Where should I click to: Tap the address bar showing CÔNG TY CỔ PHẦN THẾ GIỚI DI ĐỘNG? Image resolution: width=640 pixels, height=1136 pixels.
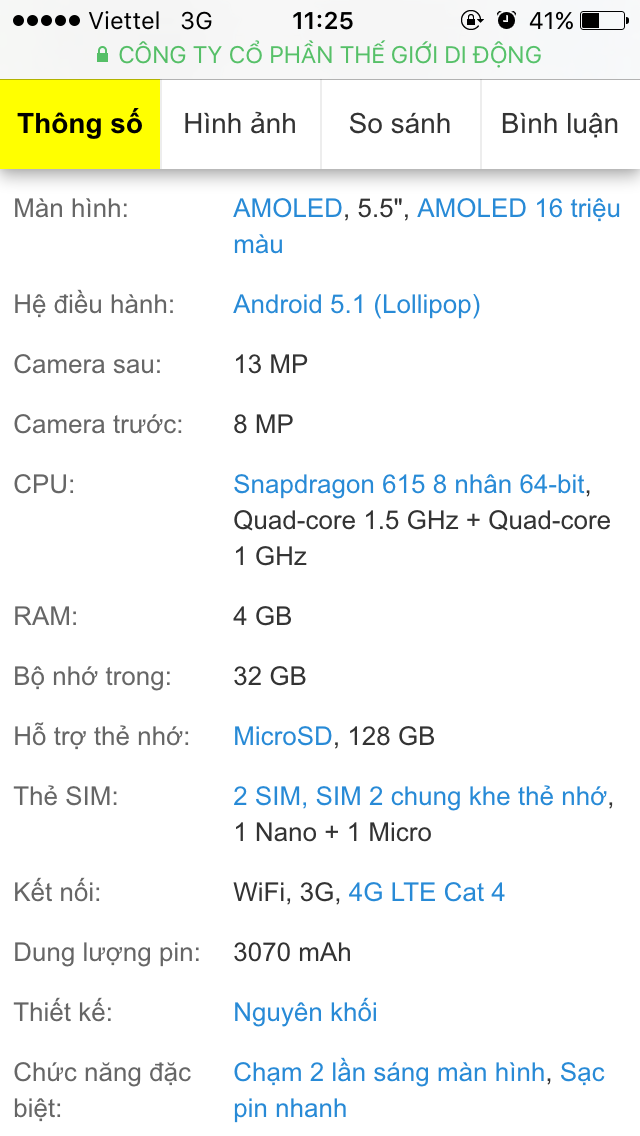click(x=320, y=55)
